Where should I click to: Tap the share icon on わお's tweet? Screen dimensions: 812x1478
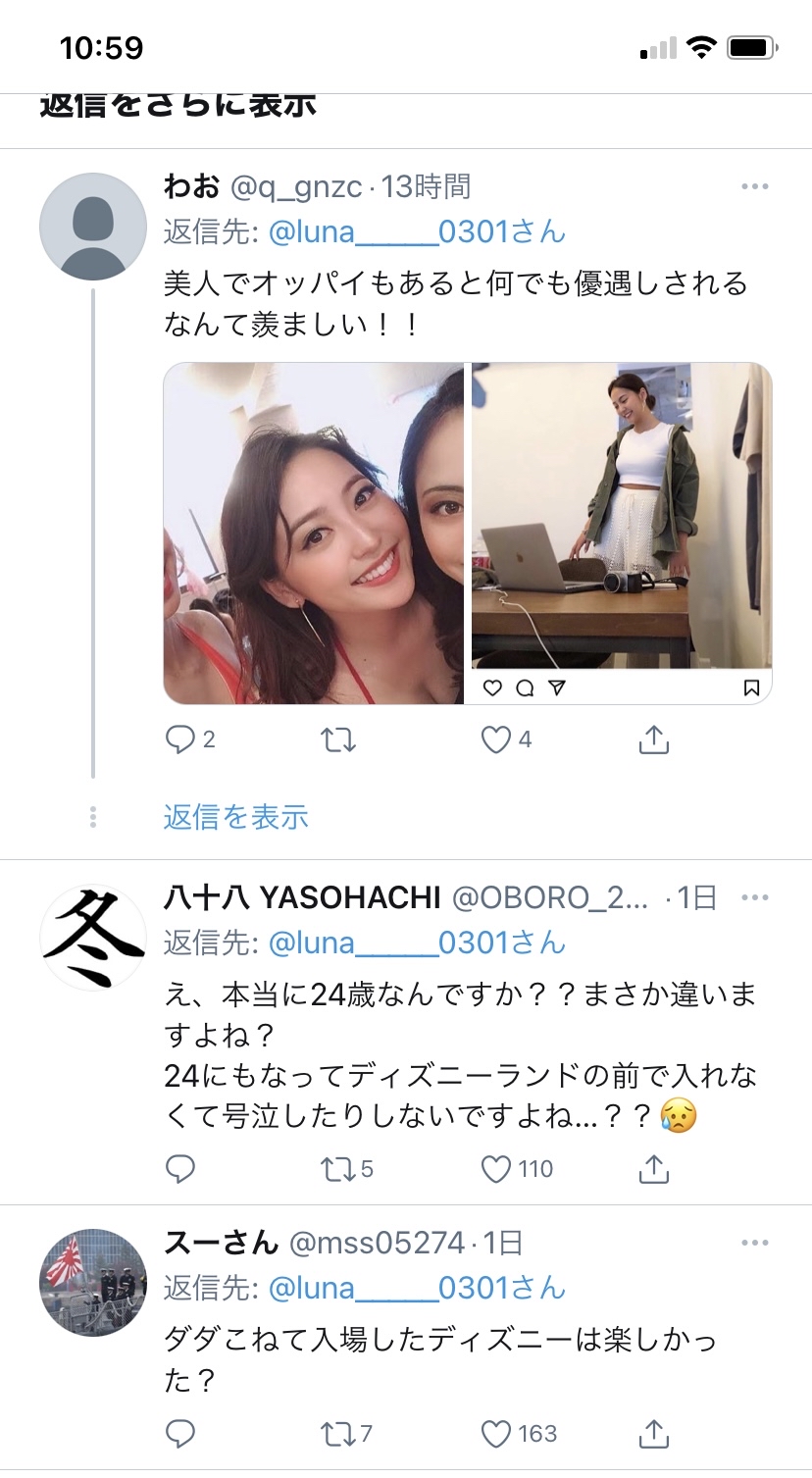653,739
